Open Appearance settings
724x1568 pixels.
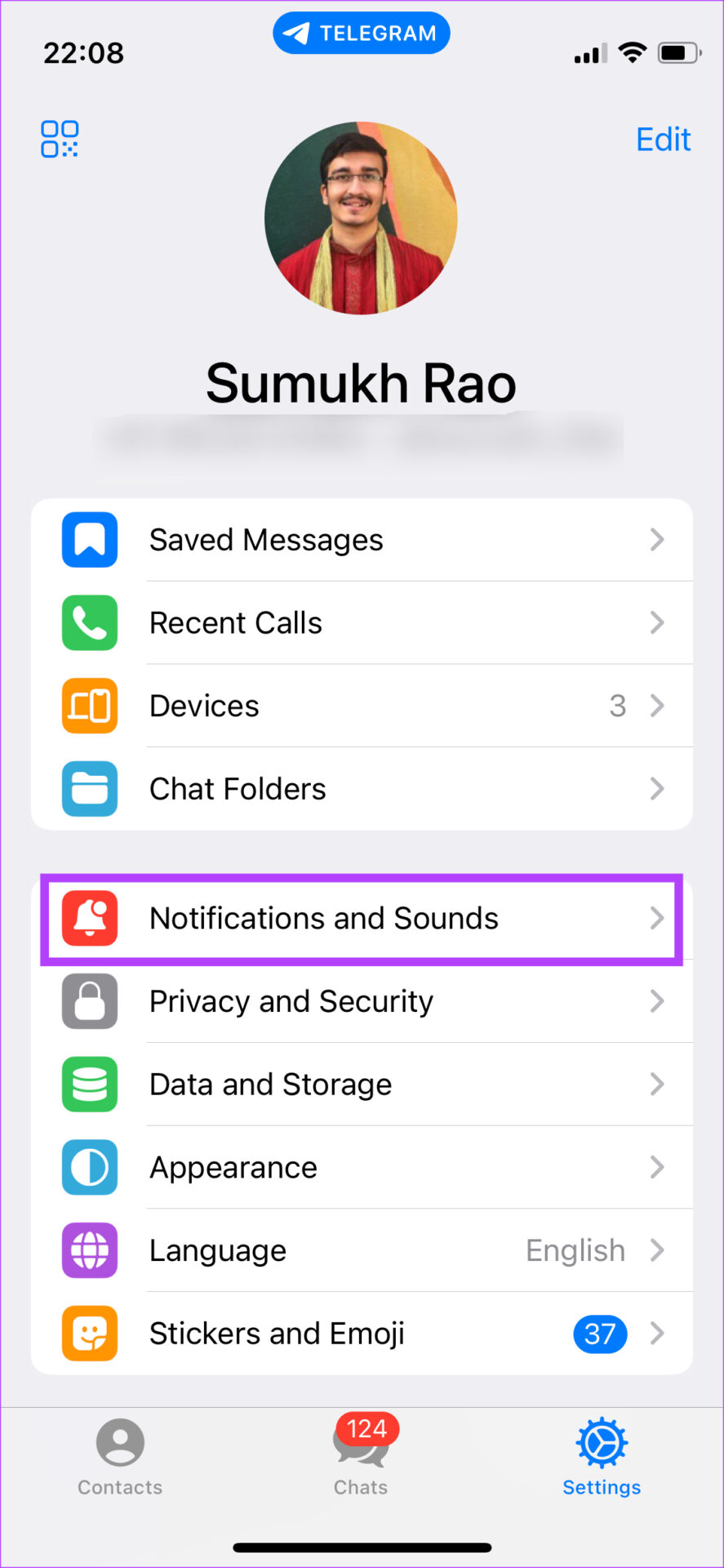tap(362, 1168)
